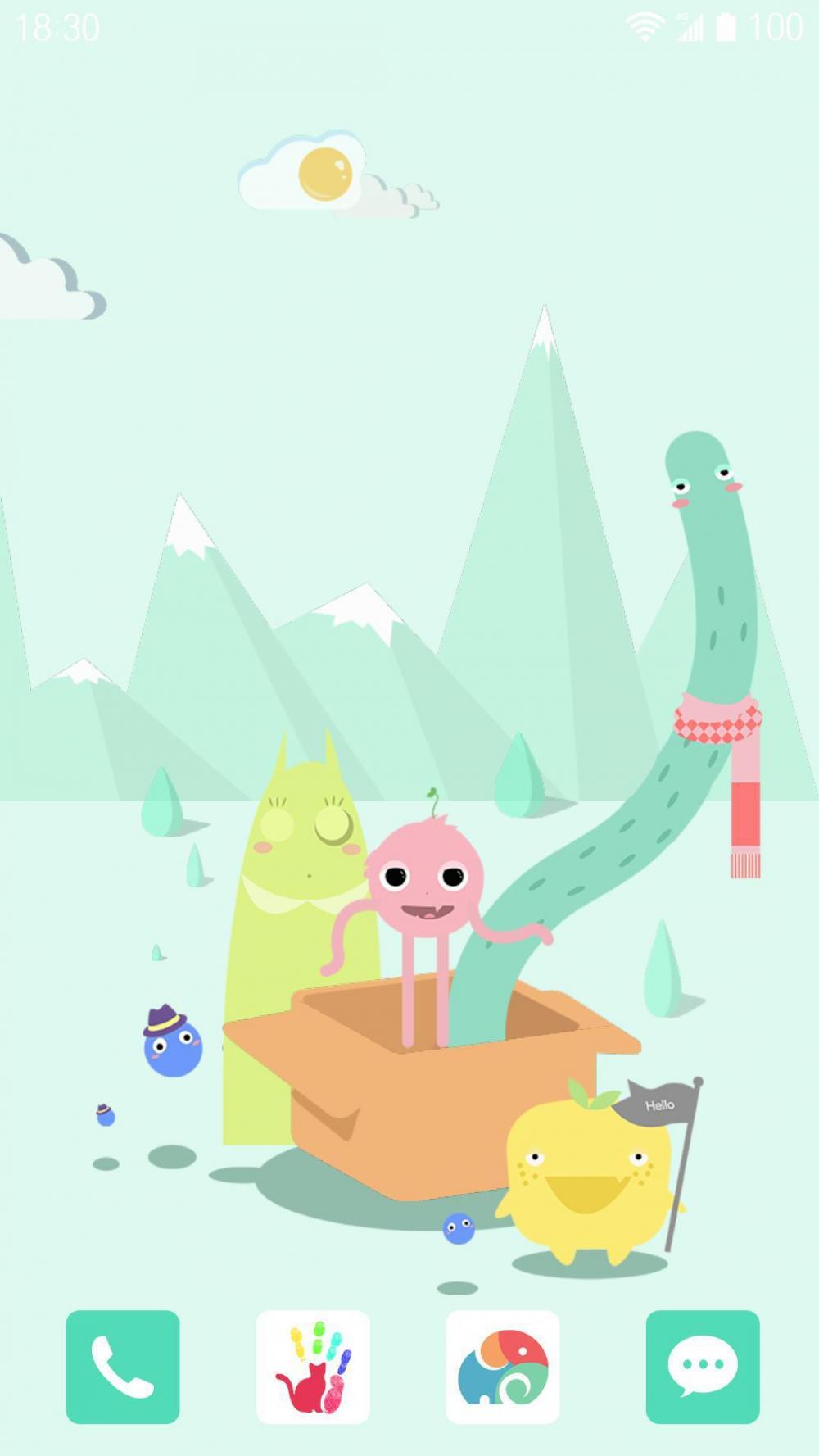The height and width of the screenshot is (1456, 819).
Task: Open the colorful elephant app
Action: [503, 1366]
